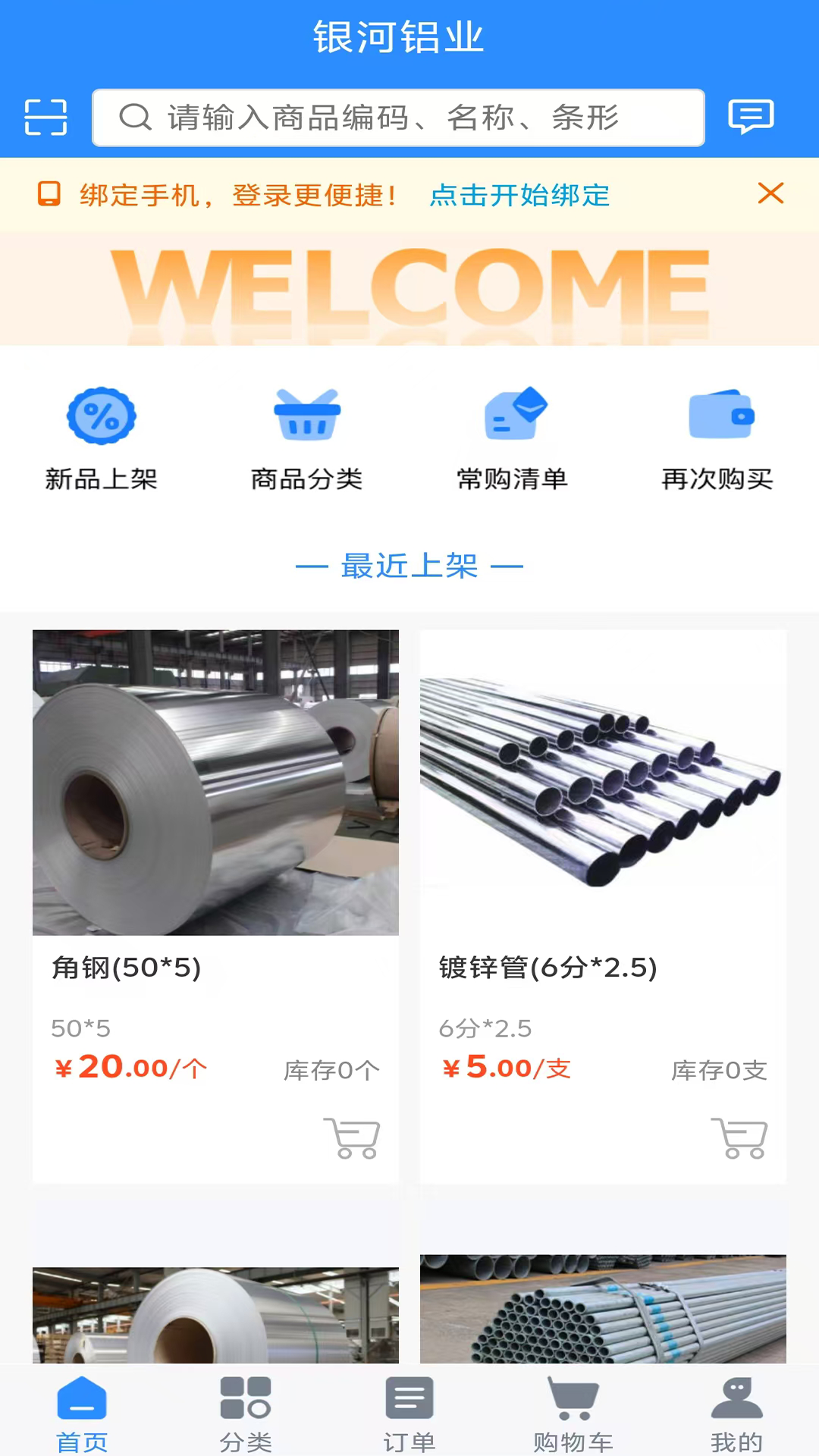
Task: Open the 购物车 cart tab
Action: pos(573,1413)
